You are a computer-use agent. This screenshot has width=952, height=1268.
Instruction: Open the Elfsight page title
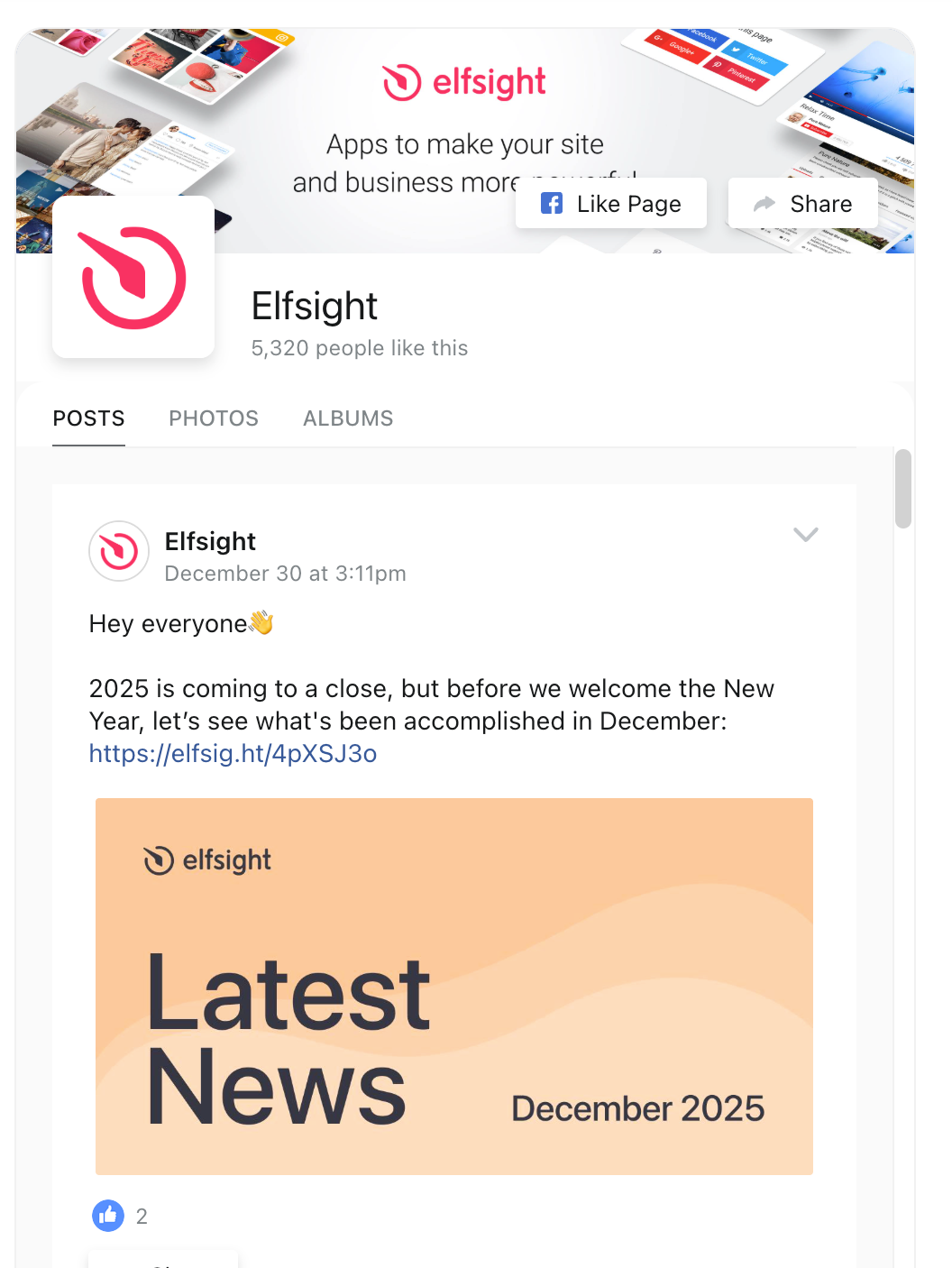pyautogui.click(x=314, y=307)
